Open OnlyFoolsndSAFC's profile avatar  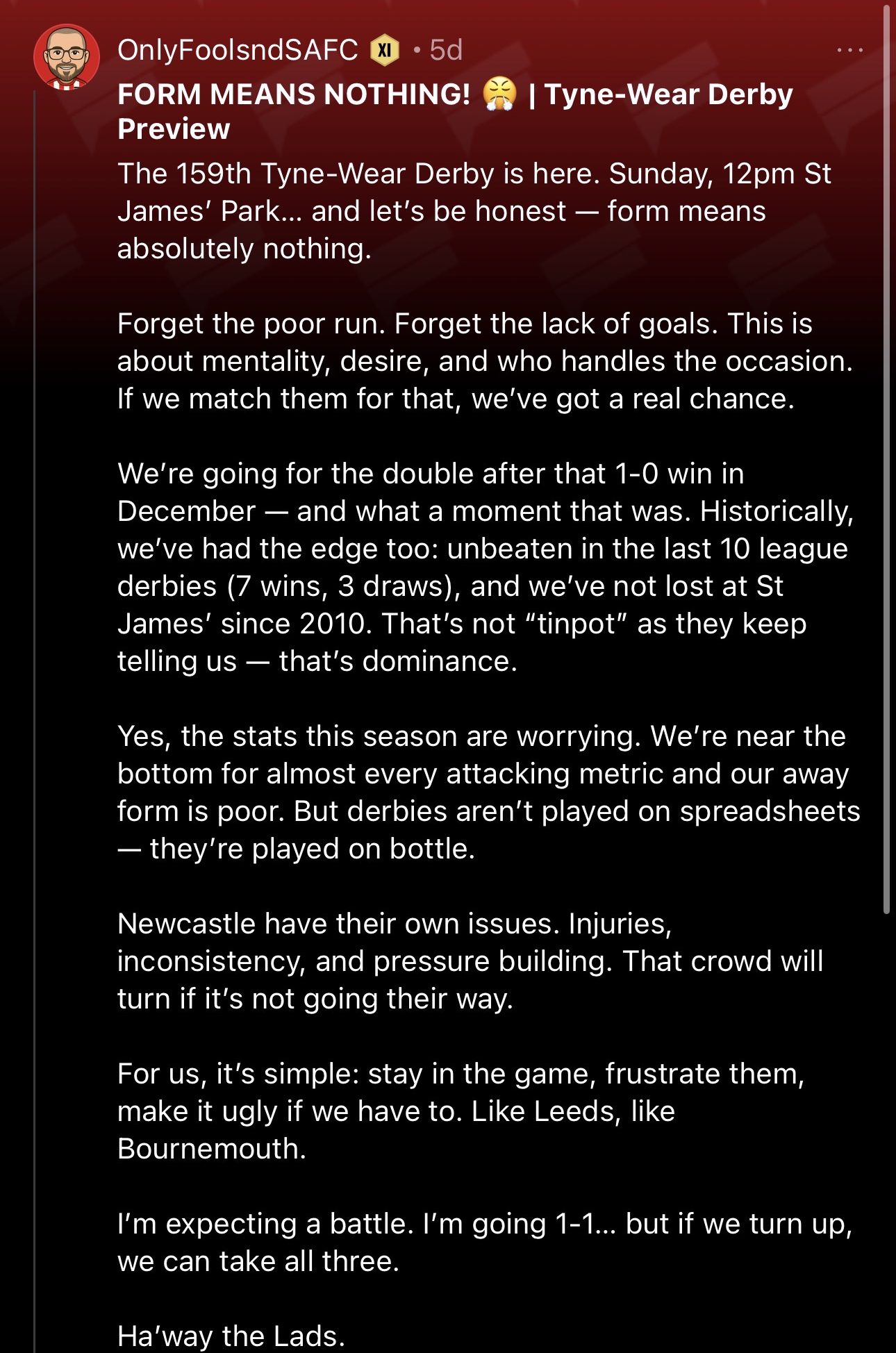click(67, 57)
